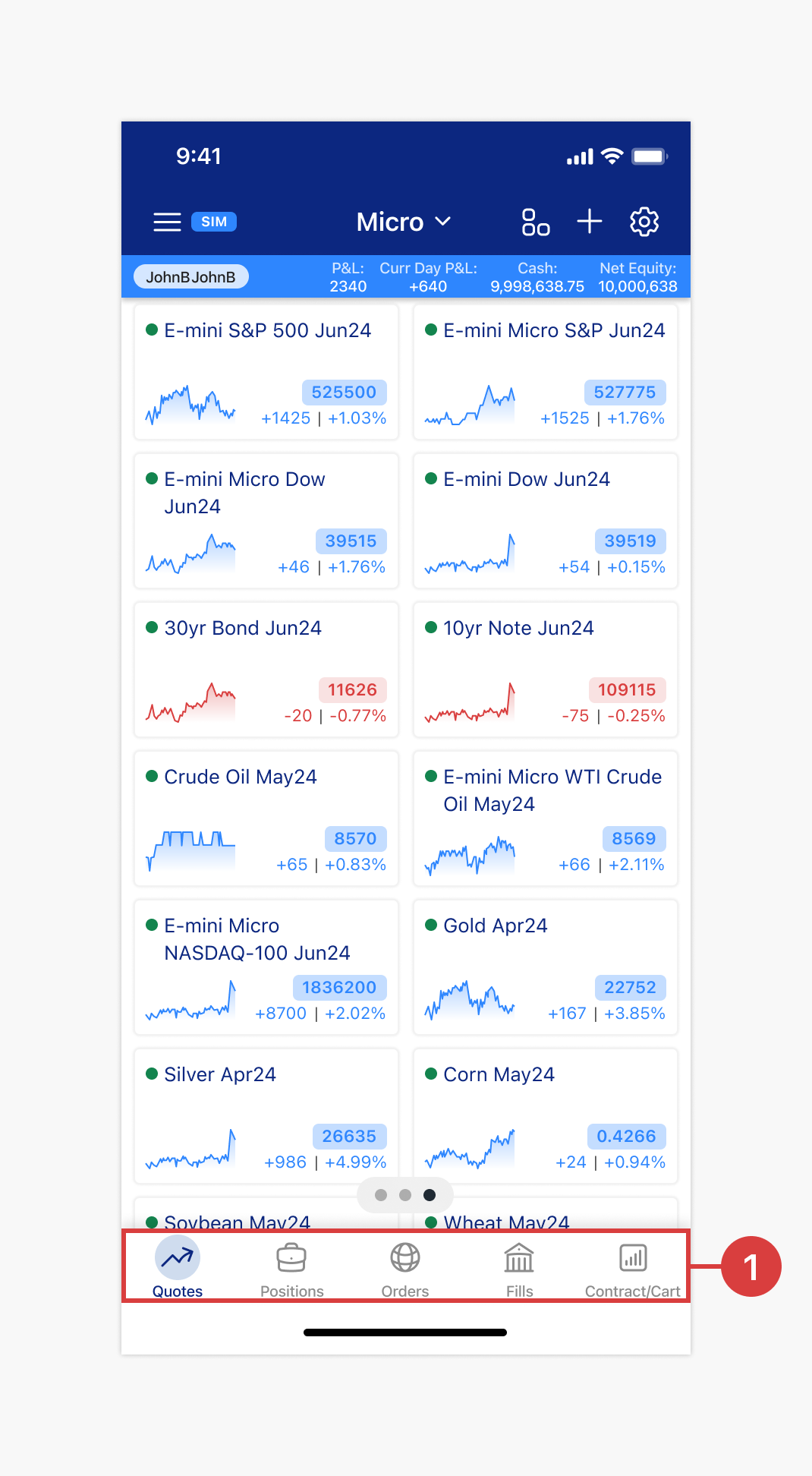The width and height of the screenshot is (812, 1476).
Task: Open the JohnBJohnB account selector
Action: tap(190, 276)
